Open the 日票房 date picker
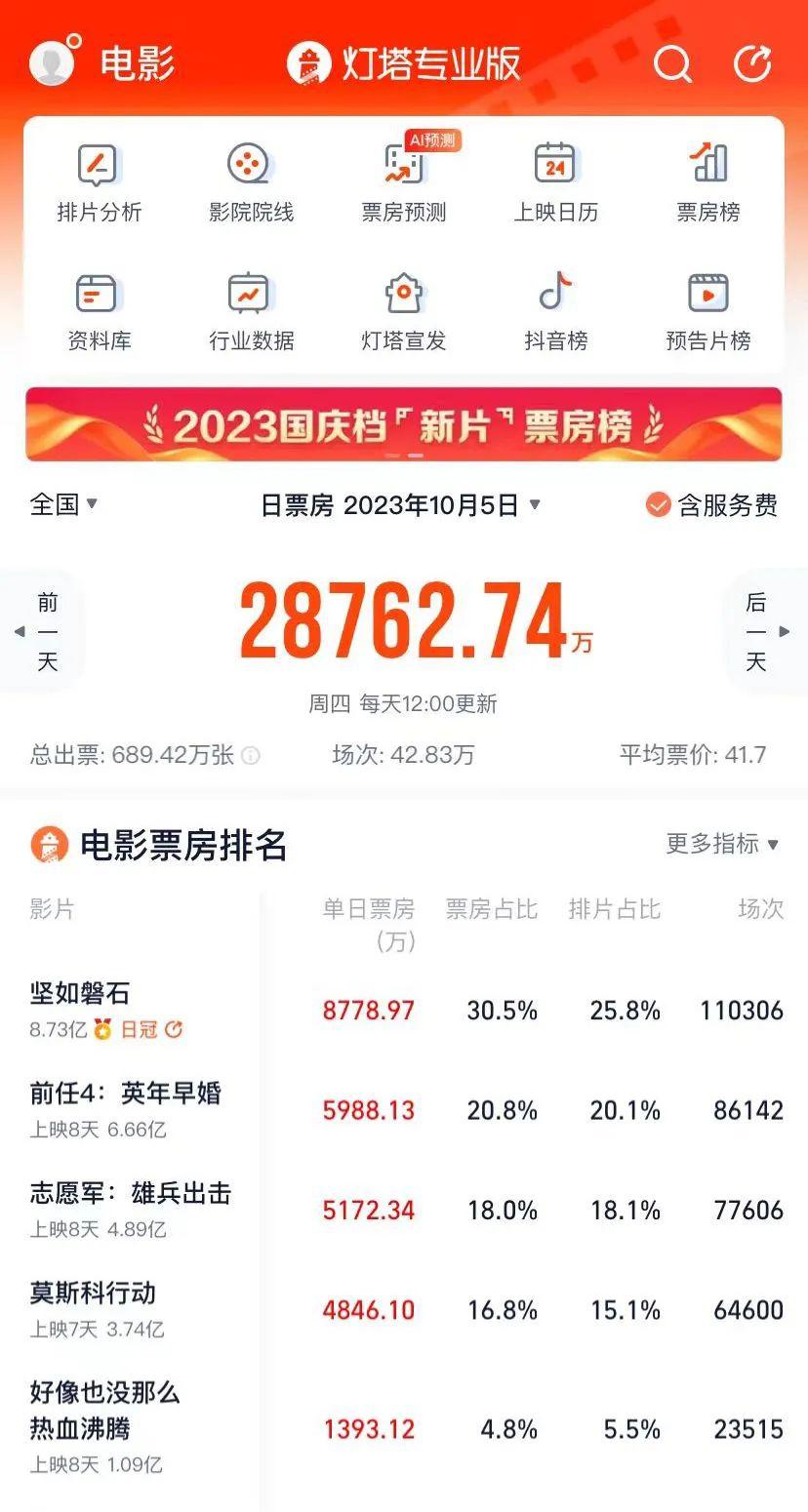The image size is (808, 1512). 400,505
